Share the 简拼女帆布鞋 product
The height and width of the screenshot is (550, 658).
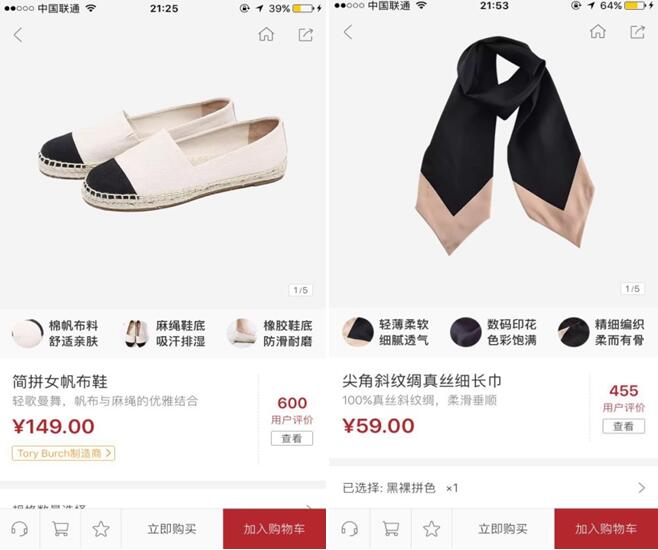coord(306,34)
